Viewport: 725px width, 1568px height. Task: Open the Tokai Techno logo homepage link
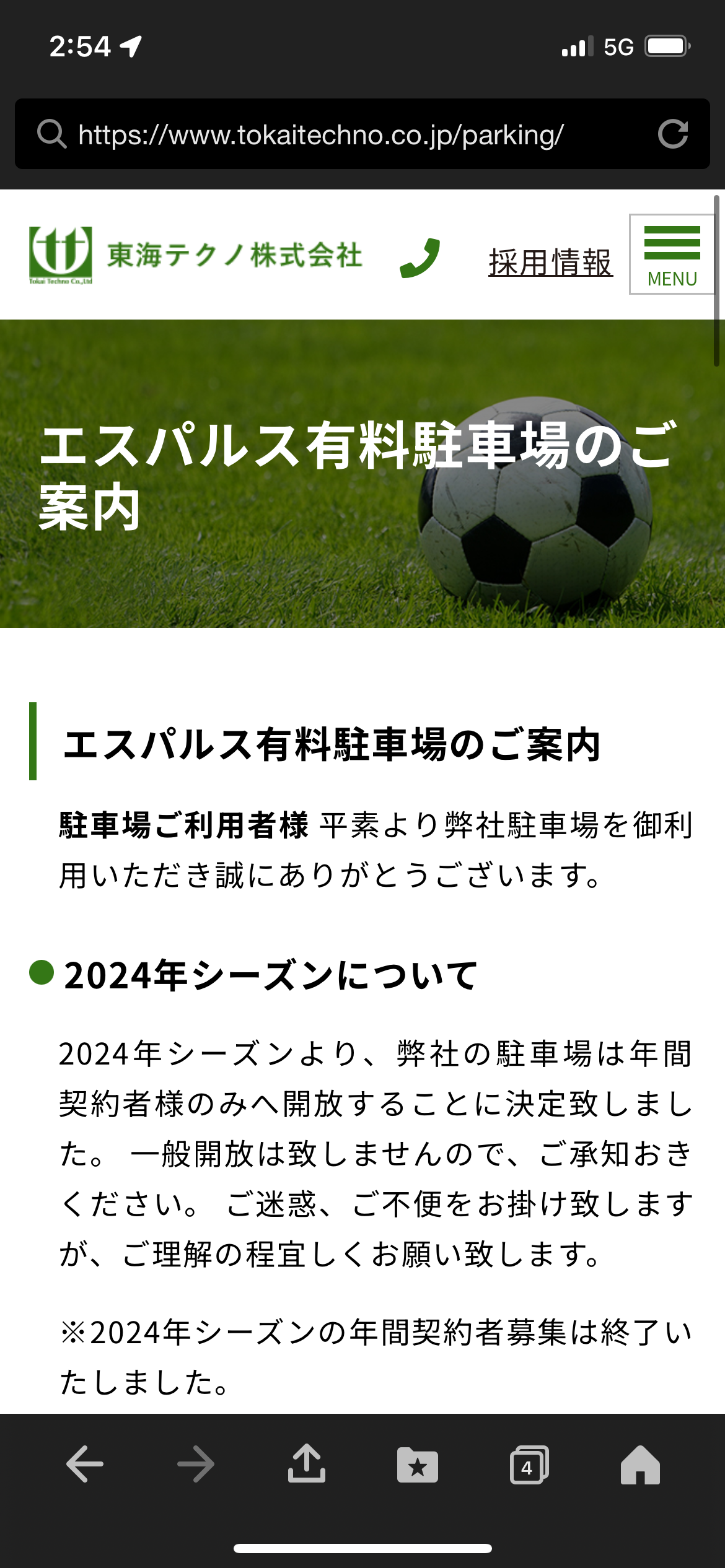tap(195, 255)
